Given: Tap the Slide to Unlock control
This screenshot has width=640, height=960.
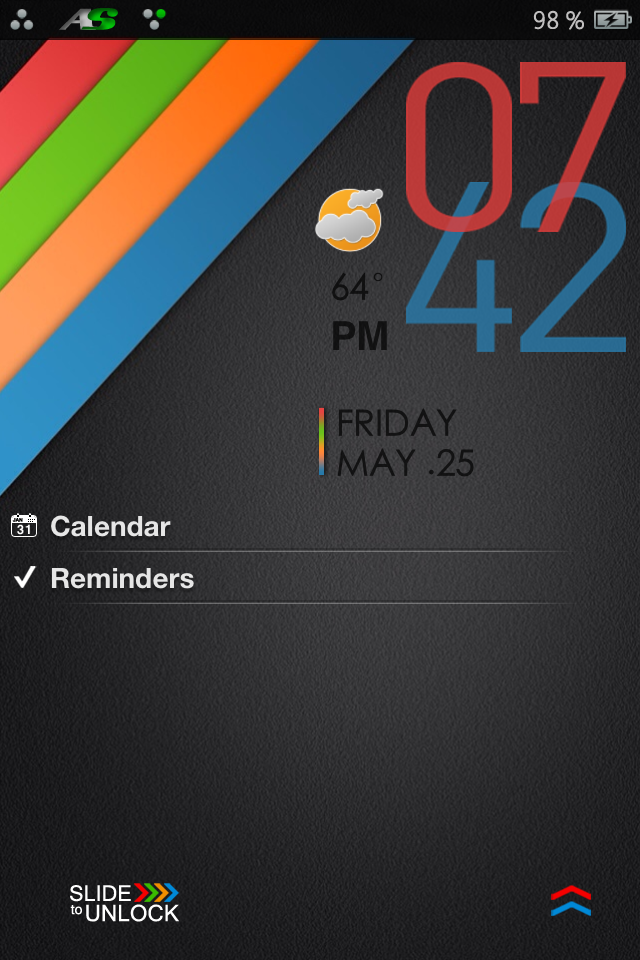Looking at the screenshot, I should (x=124, y=903).
